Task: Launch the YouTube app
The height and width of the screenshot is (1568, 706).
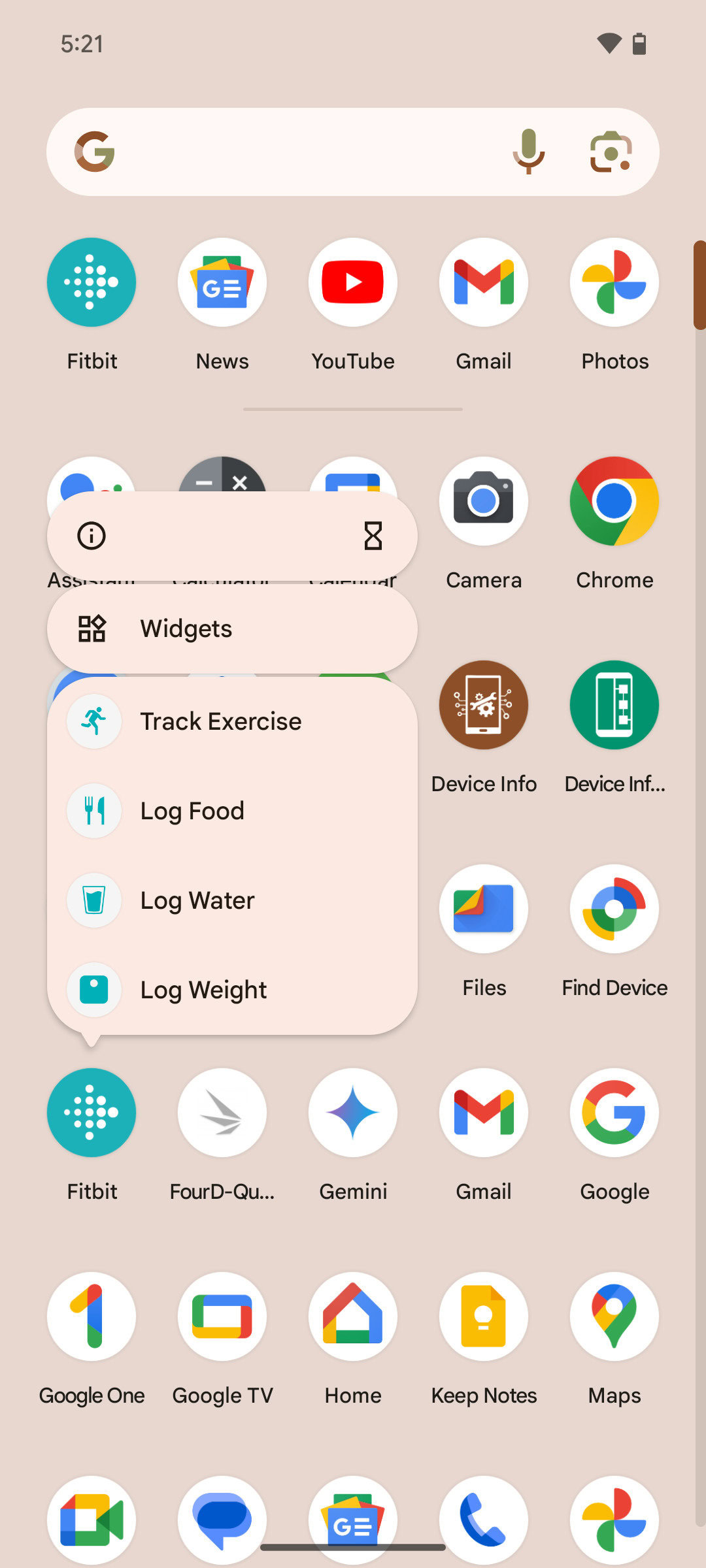Action: coord(353,283)
